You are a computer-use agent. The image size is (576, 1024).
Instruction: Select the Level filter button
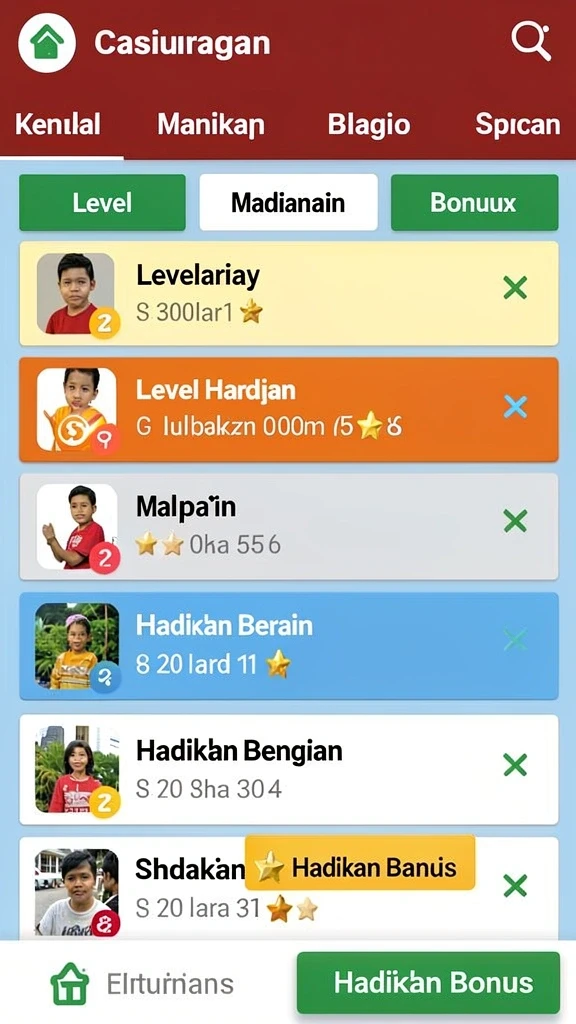point(102,202)
